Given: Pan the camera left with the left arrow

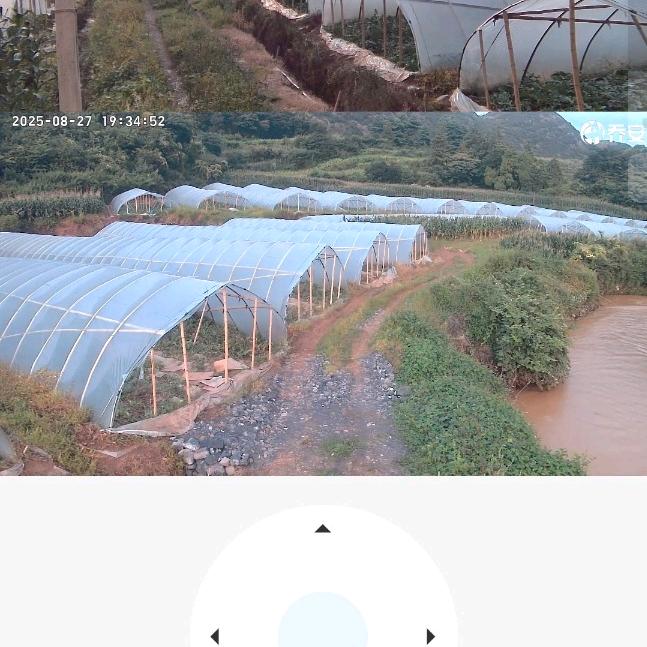Looking at the screenshot, I should [x=215, y=636].
